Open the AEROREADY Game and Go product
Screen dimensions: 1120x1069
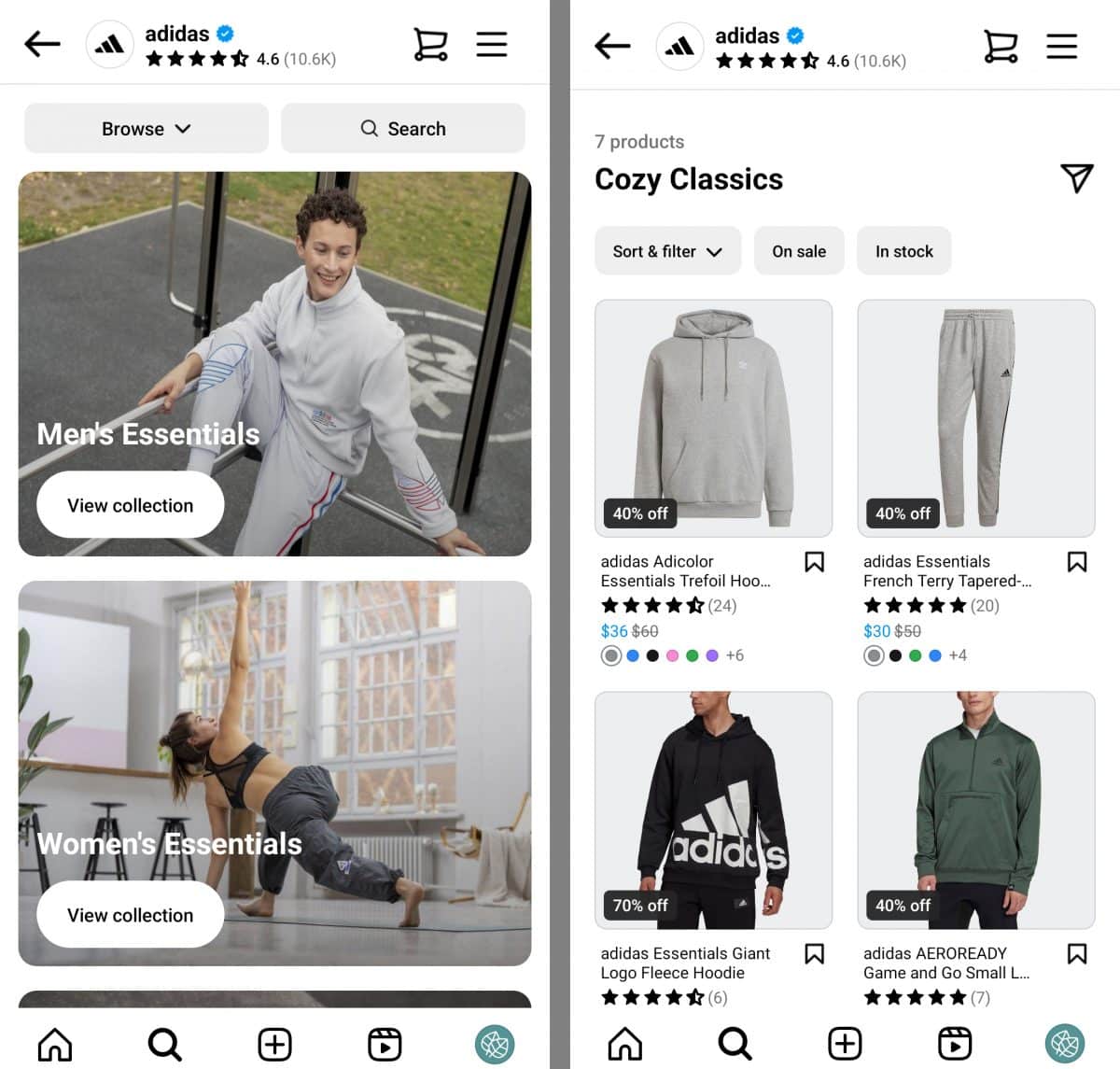975,809
